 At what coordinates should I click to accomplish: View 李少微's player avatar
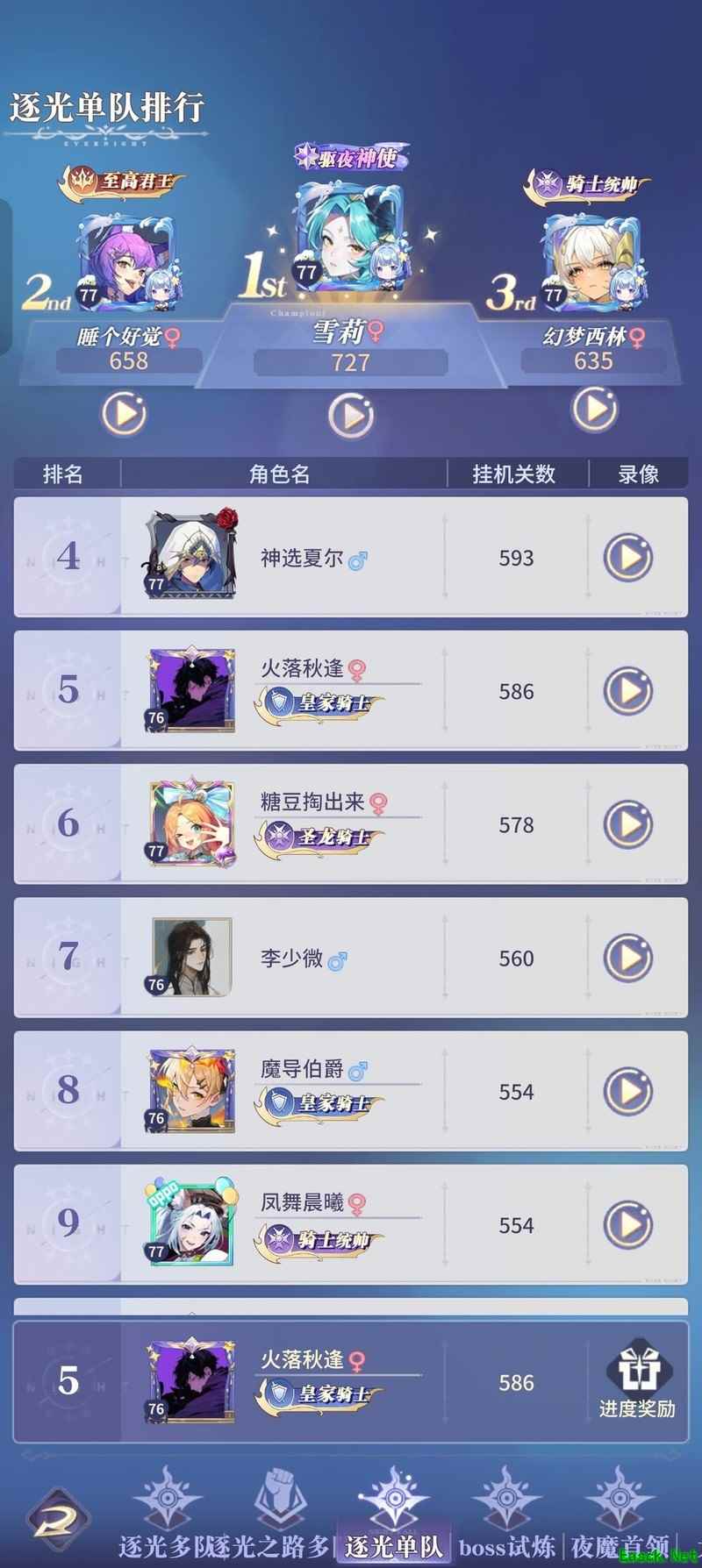[191, 957]
